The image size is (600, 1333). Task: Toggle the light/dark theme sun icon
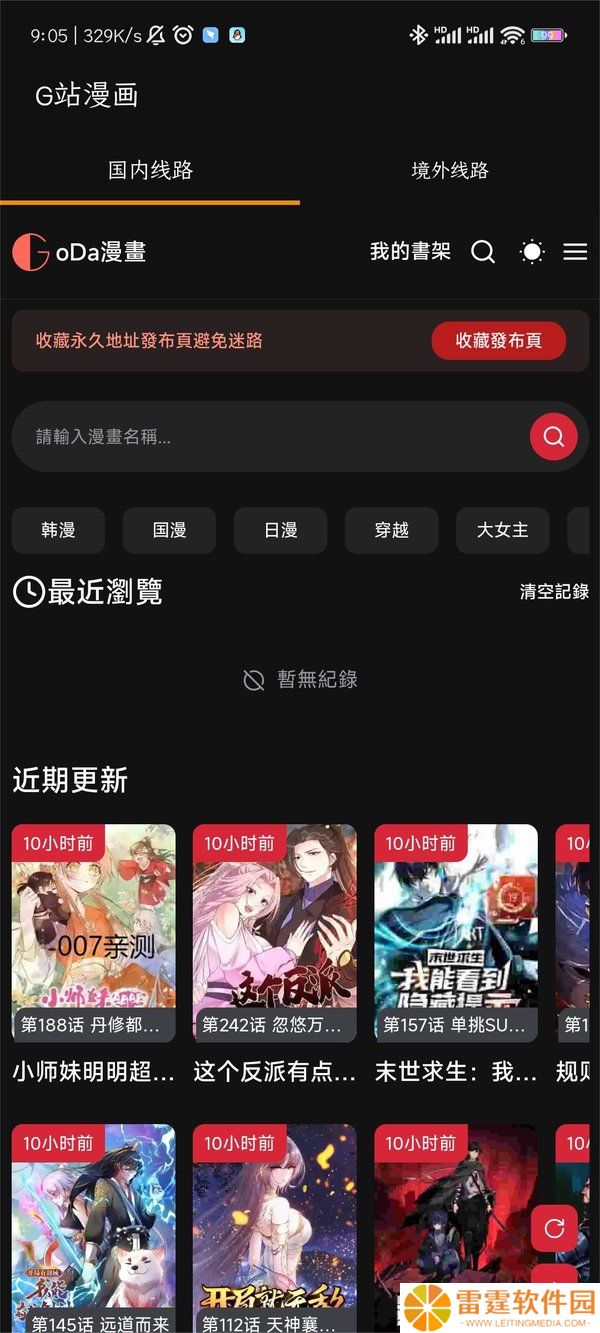(x=532, y=252)
